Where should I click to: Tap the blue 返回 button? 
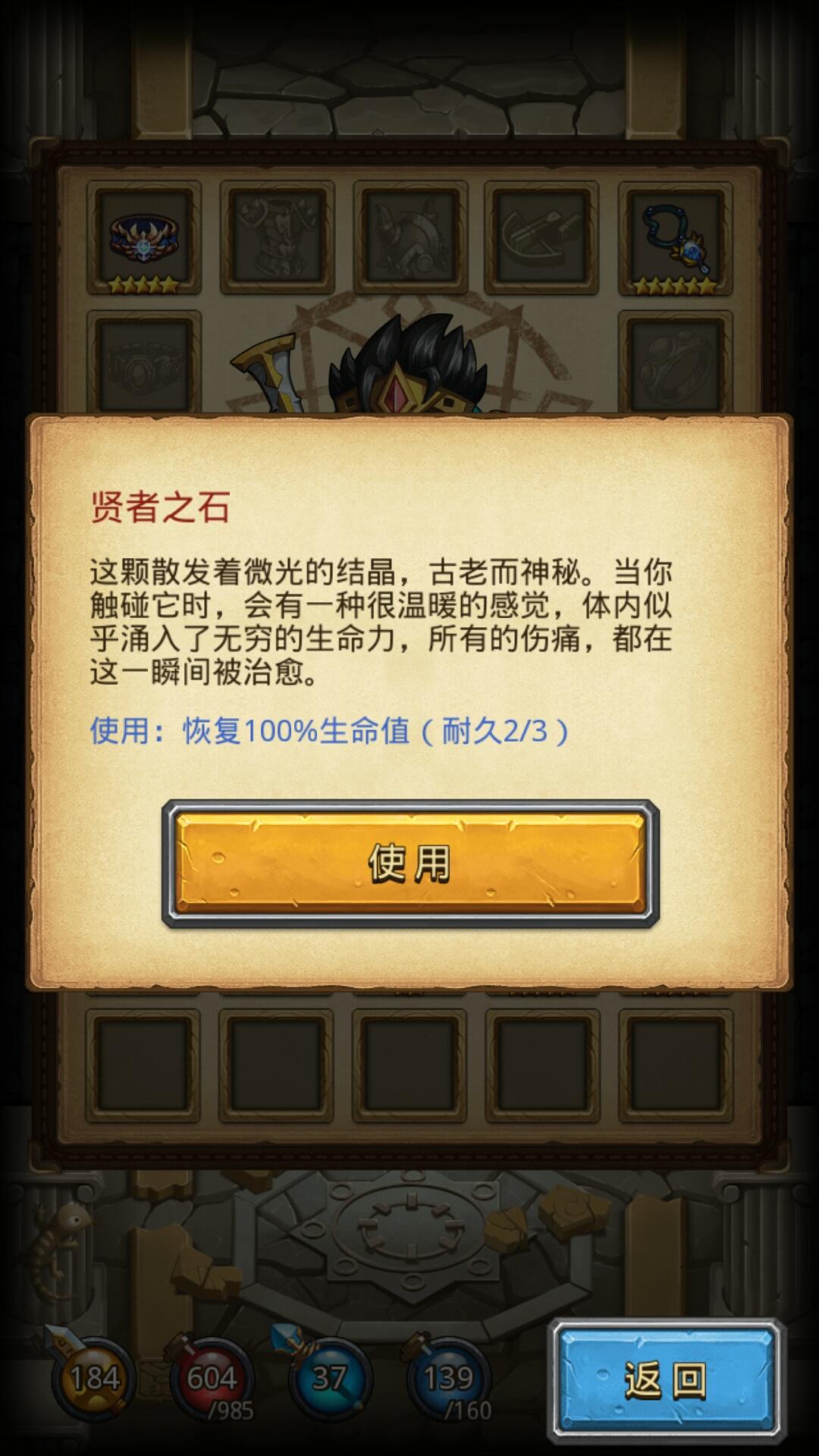point(666,1380)
